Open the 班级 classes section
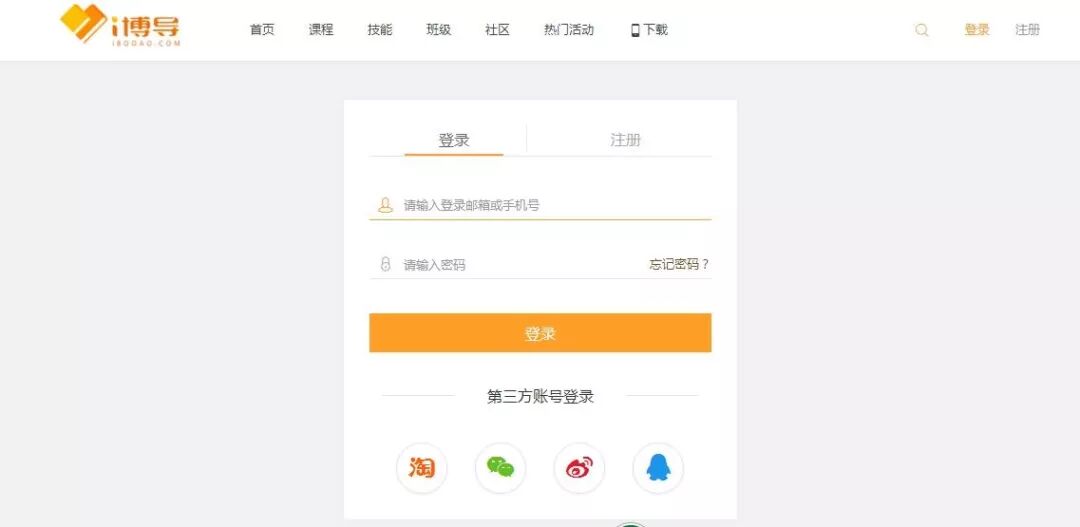Screen dimensions: 1080x527 438,30
